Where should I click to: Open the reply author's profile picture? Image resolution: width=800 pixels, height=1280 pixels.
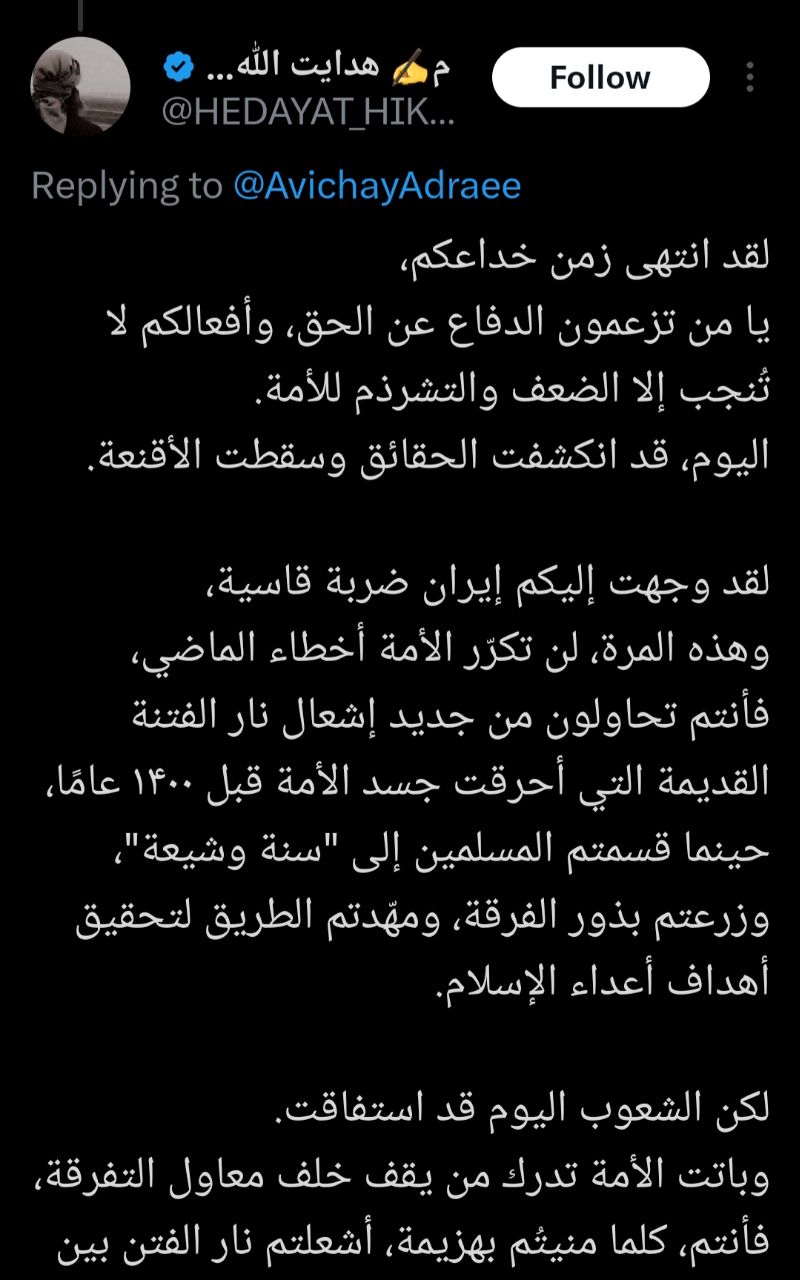pyautogui.click(x=81, y=87)
